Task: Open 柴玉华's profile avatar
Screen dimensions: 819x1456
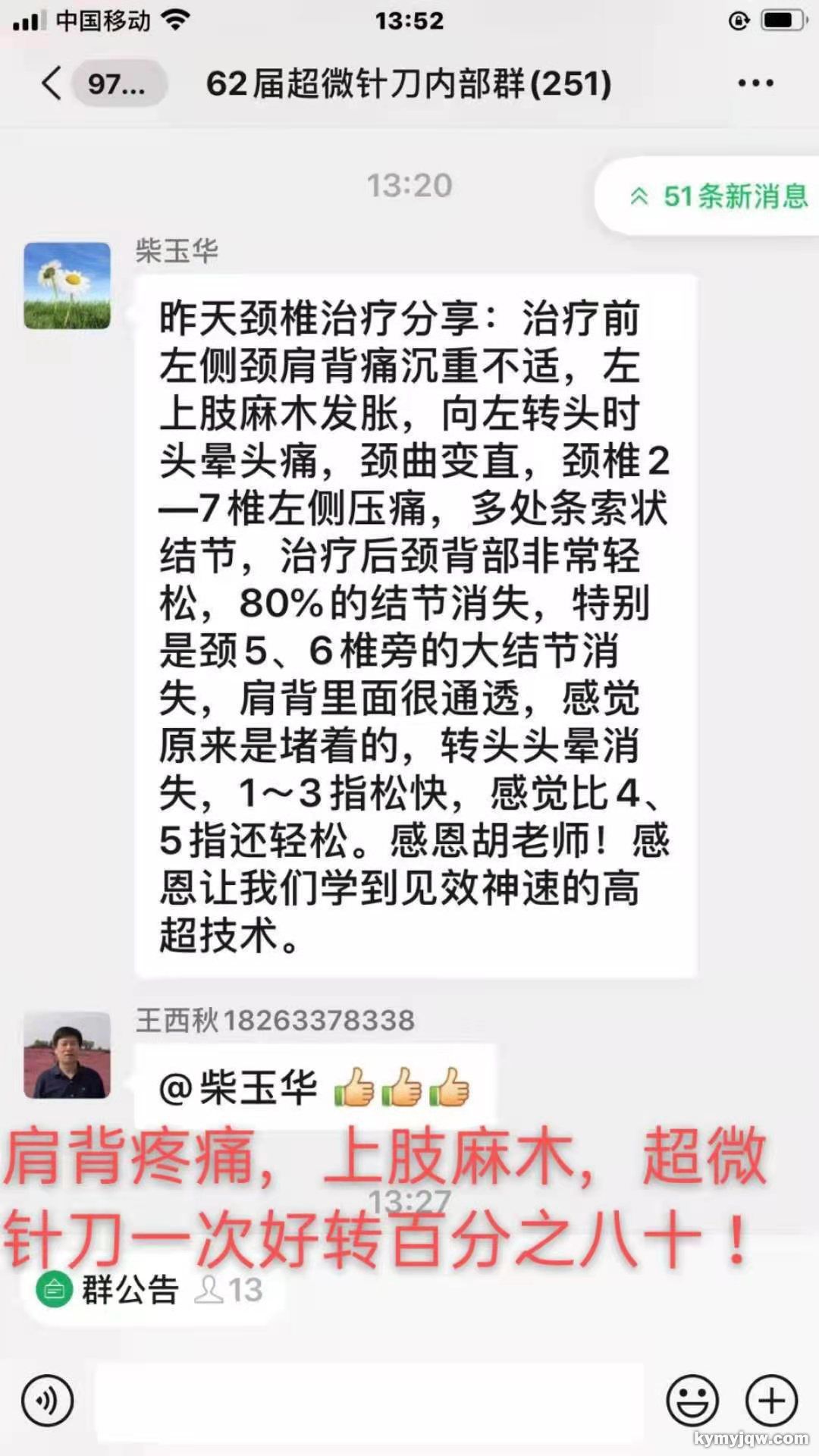Action: (67, 286)
